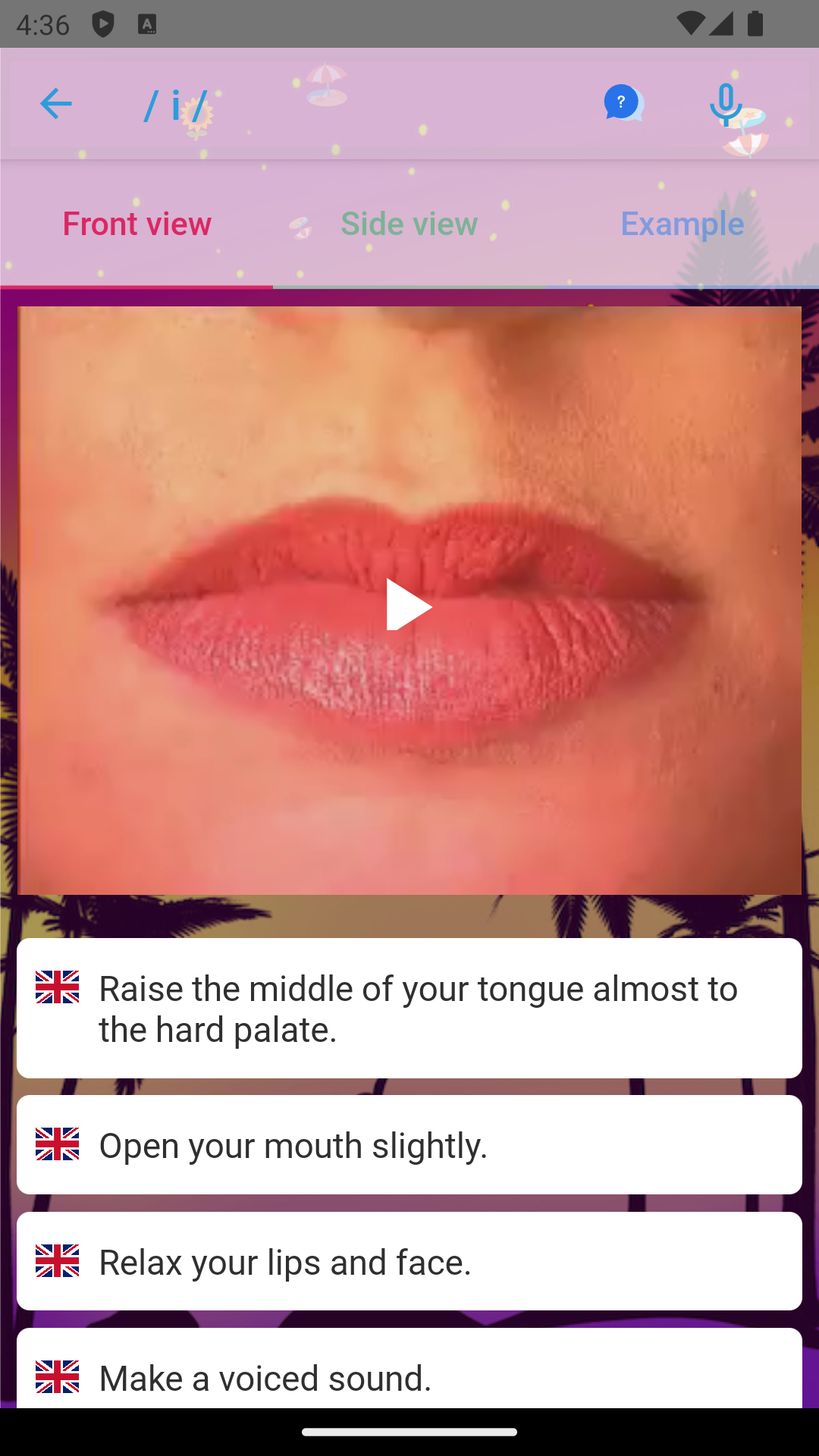Tap the UK flag beside the tongue instruction
Screen dimensions: 819x1456
click(x=57, y=988)
